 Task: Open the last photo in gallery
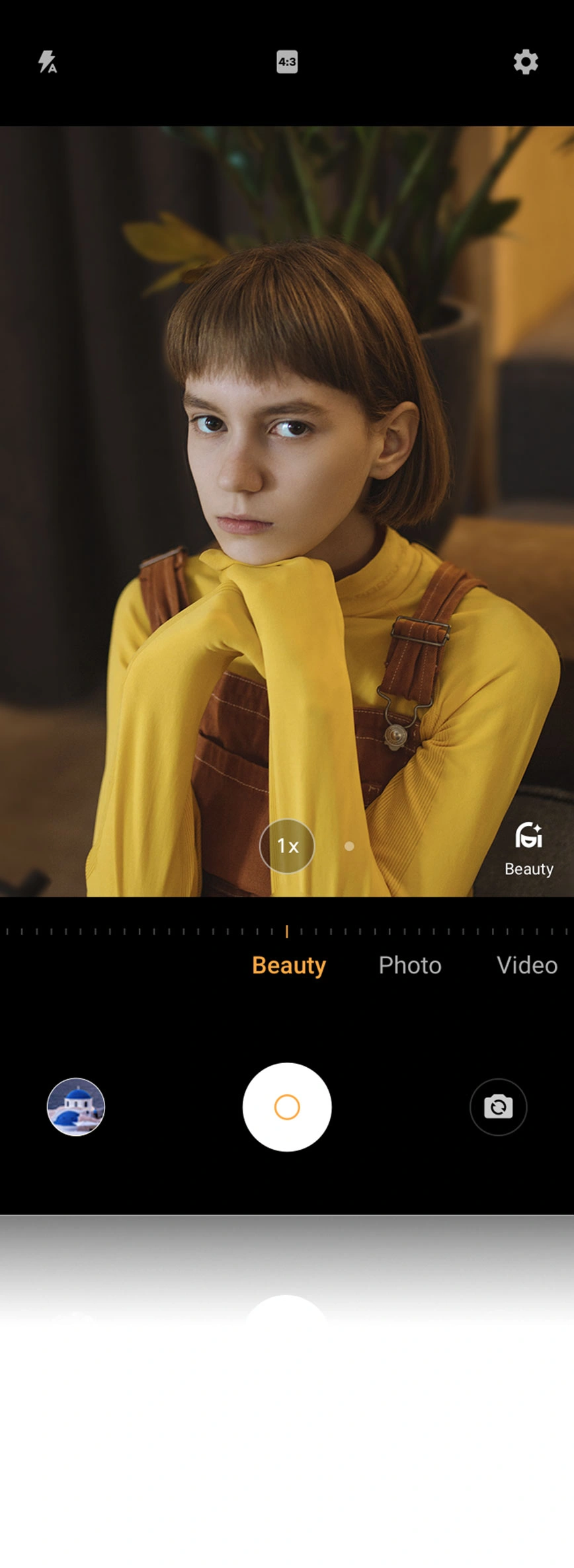75,1107
